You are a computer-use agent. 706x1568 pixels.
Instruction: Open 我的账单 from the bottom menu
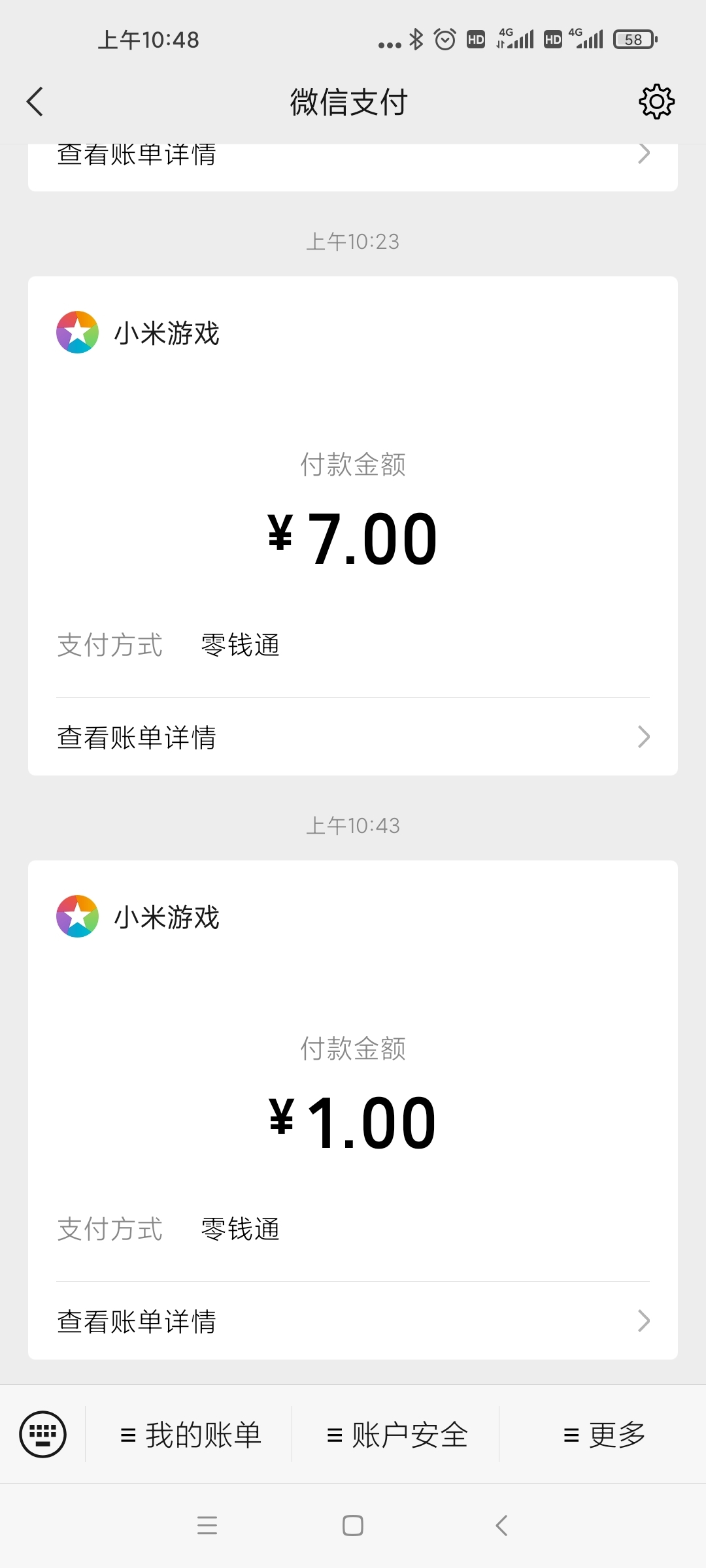[x=190, y=1435]
